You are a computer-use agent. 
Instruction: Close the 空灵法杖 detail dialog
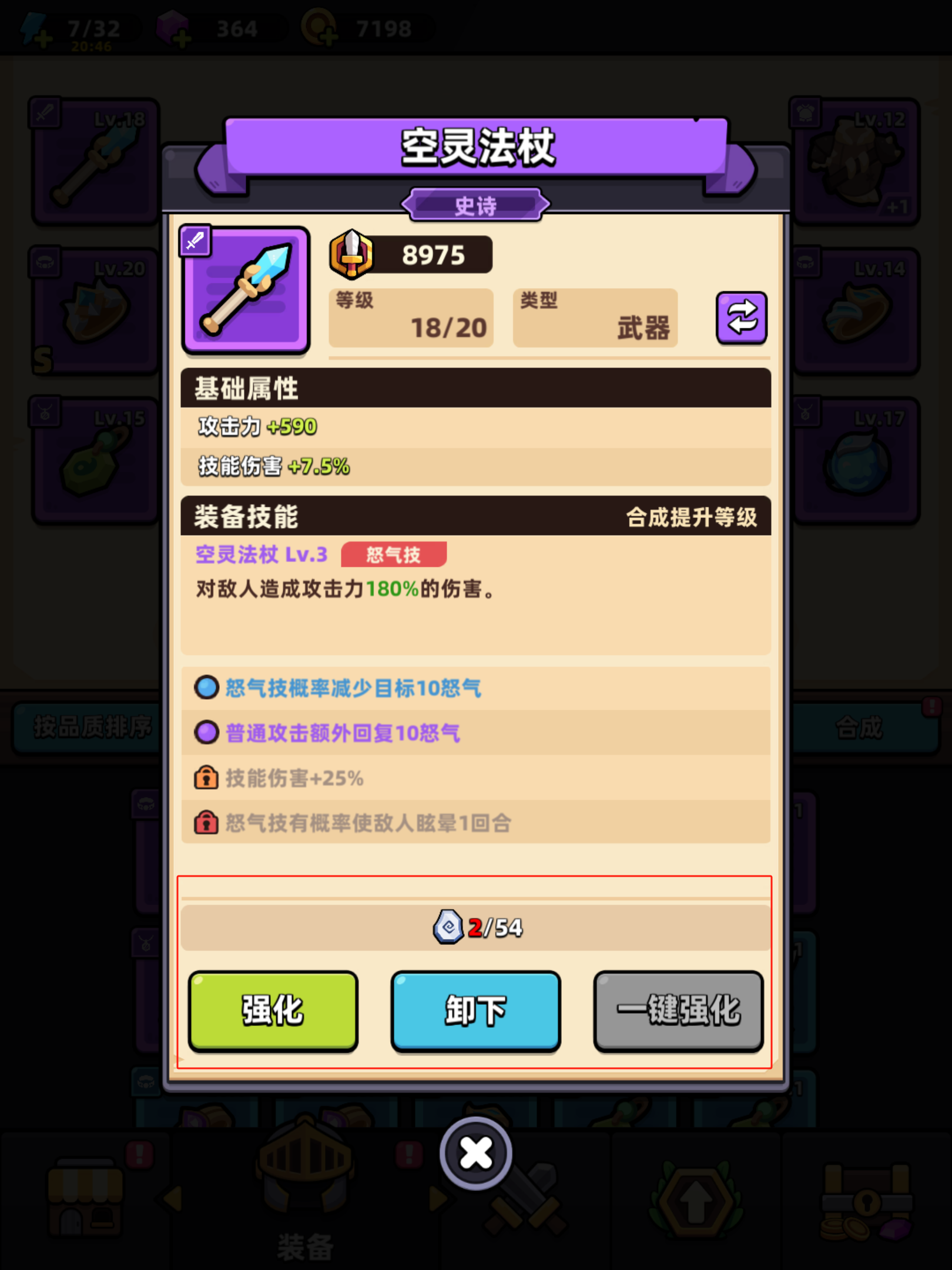(475, 1152)
